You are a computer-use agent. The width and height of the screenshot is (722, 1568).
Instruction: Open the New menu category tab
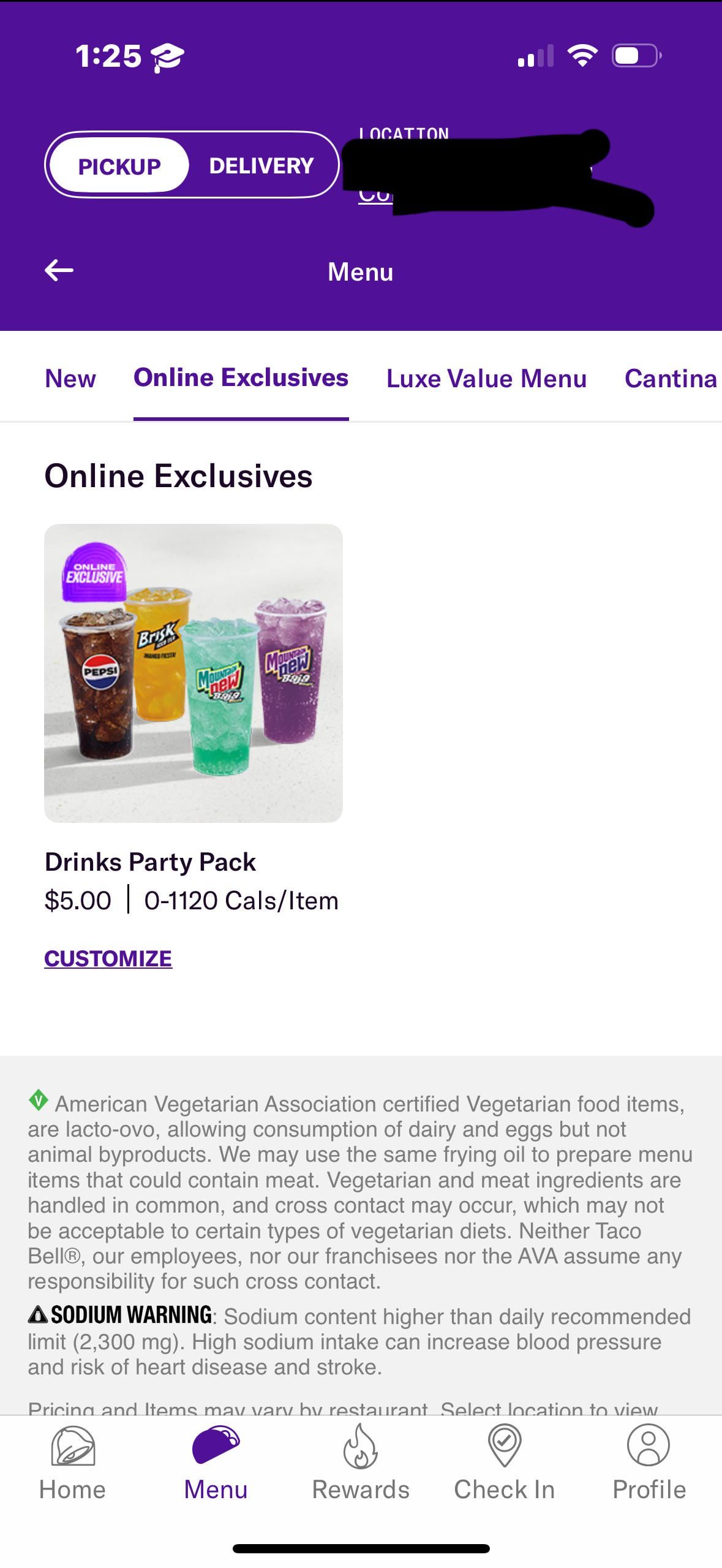point(70,379)
